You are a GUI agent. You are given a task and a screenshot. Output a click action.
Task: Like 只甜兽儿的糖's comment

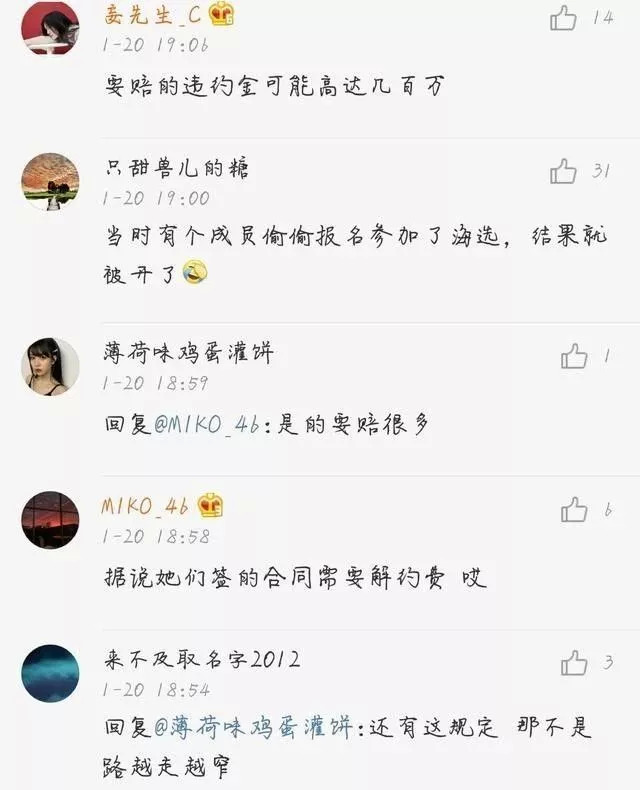pyautogui.click(x=564, y=171)
